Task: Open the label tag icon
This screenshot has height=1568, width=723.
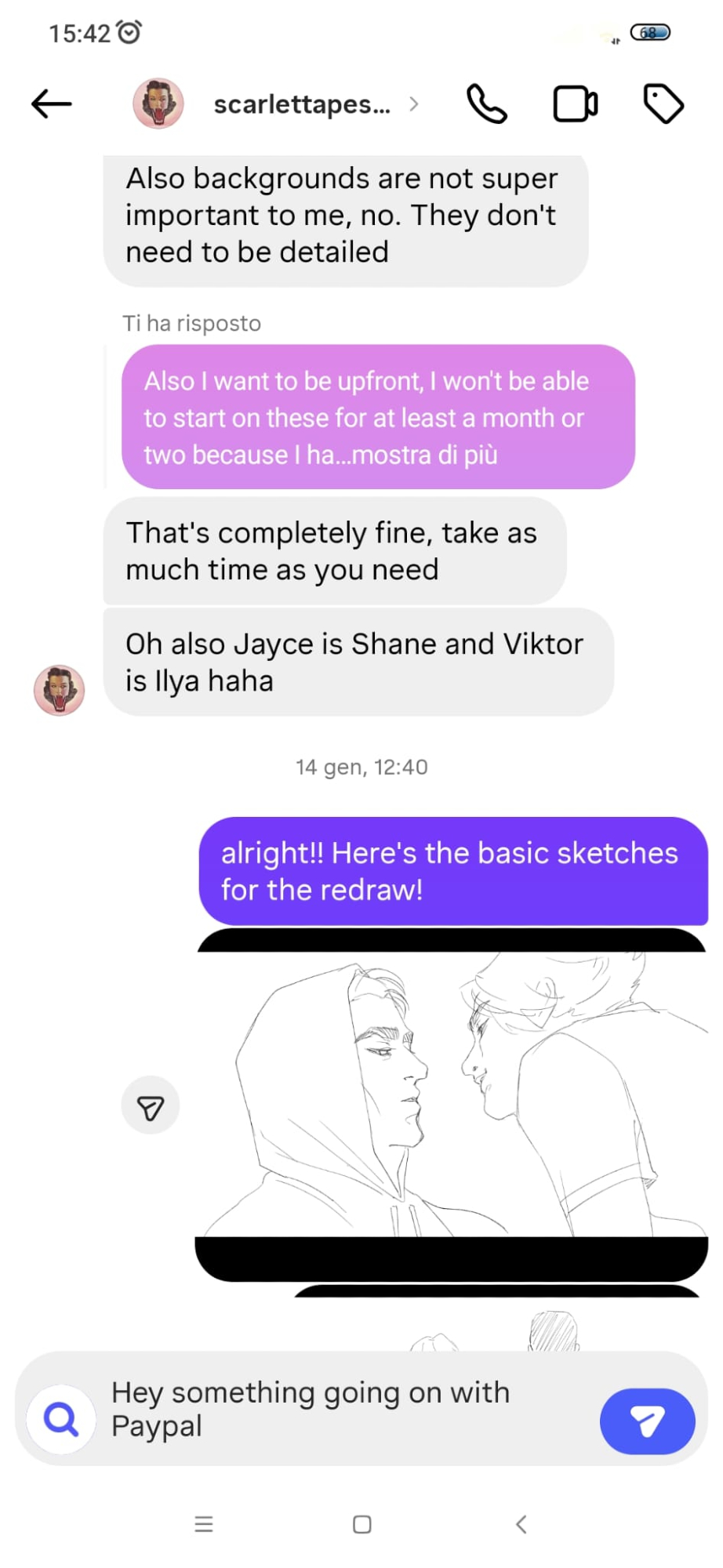Action: 663,103
